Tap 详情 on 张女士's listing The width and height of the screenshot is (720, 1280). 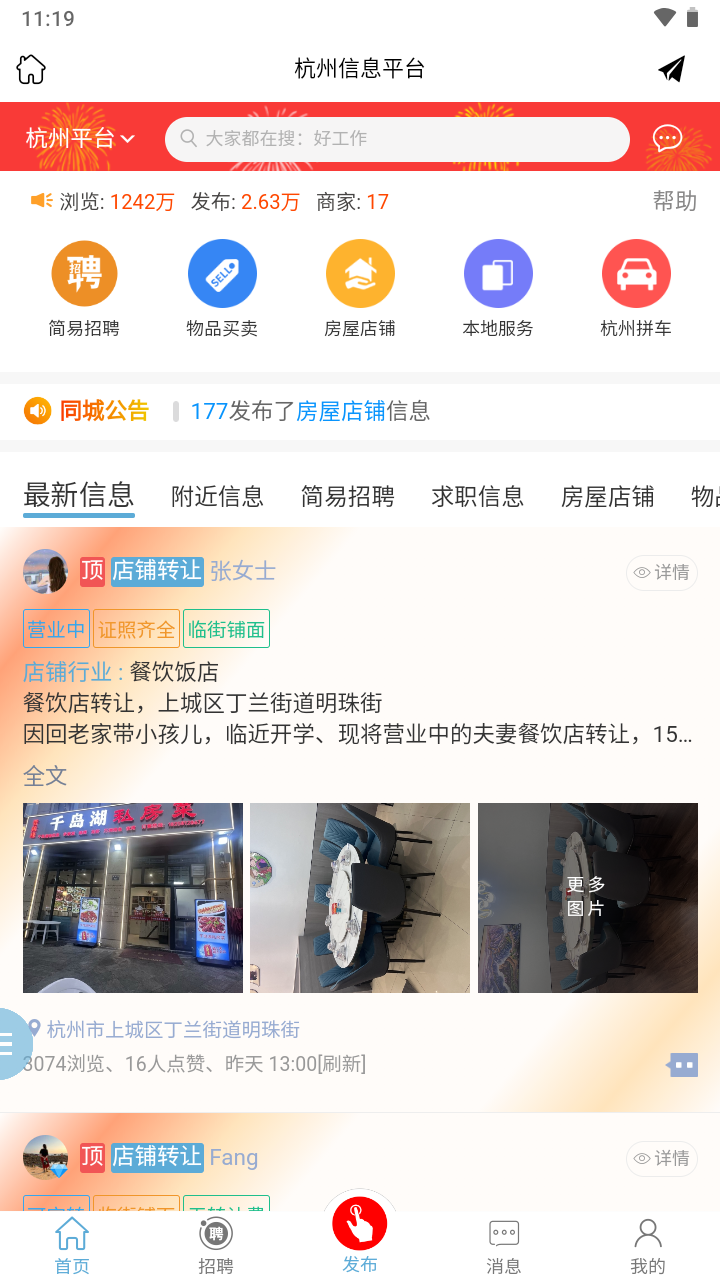click(x=661, y=572)
